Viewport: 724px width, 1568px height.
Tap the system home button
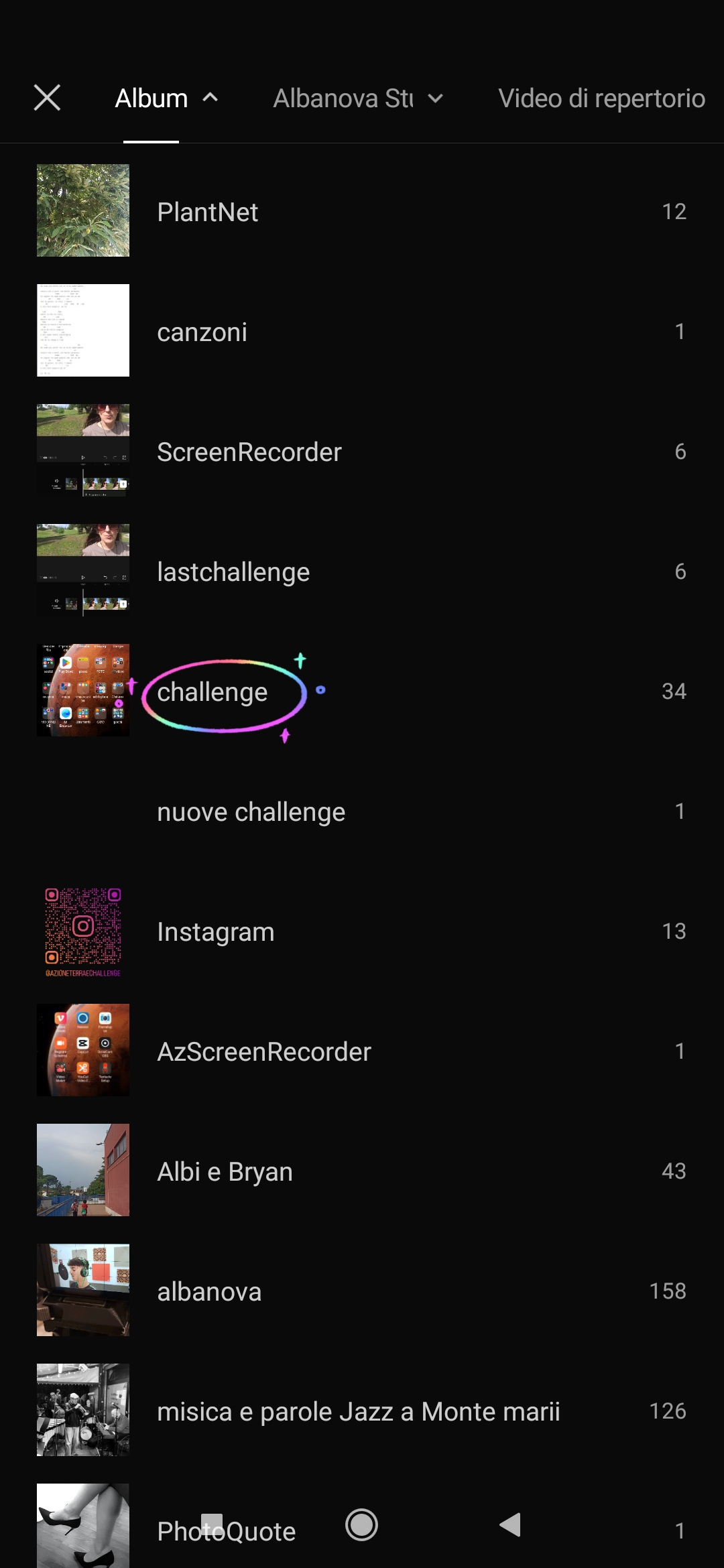click(x=361, y=1525)
